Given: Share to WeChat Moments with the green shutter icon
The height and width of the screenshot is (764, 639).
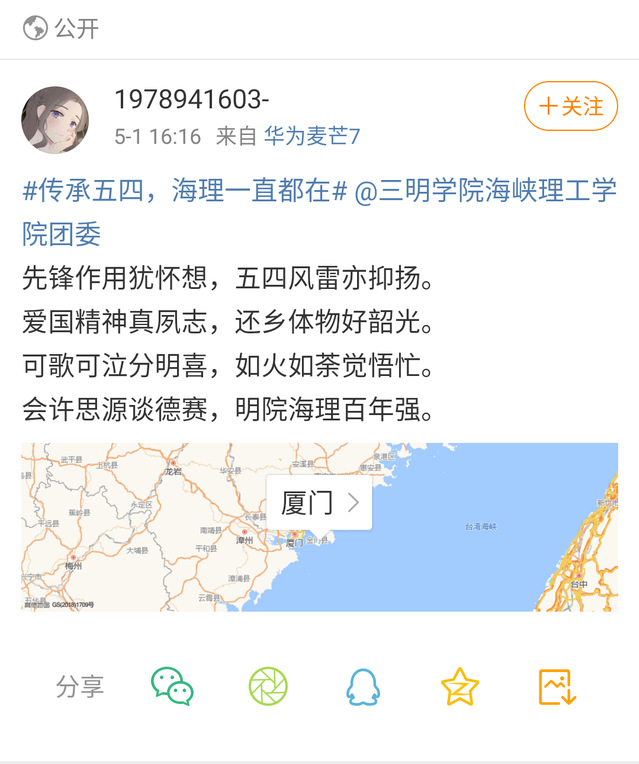Looking at the screenshot, I should tap(268, 687).
